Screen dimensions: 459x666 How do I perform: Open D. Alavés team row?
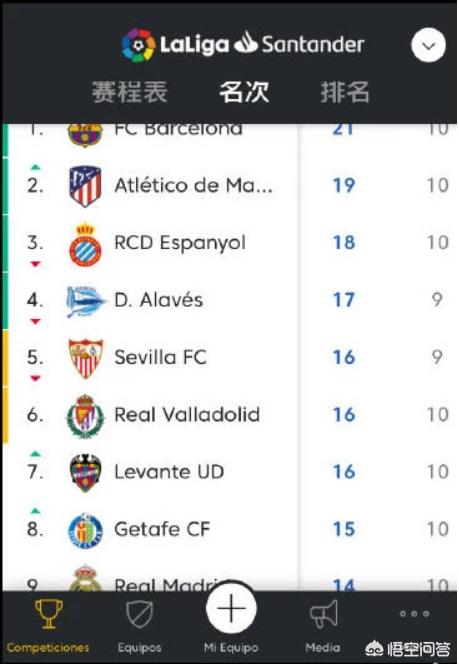tap(230, 300)
